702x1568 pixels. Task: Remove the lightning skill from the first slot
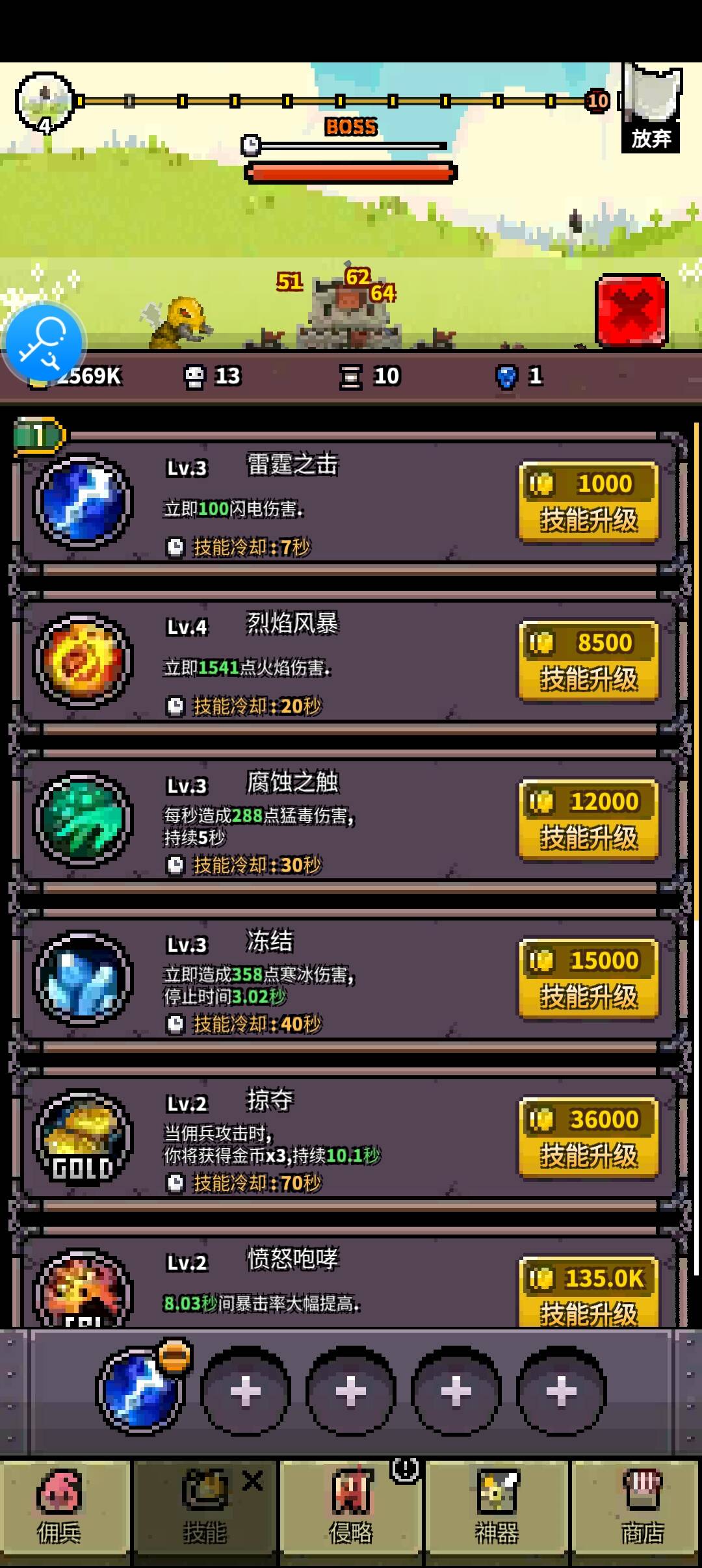[x=174, y=1356]
